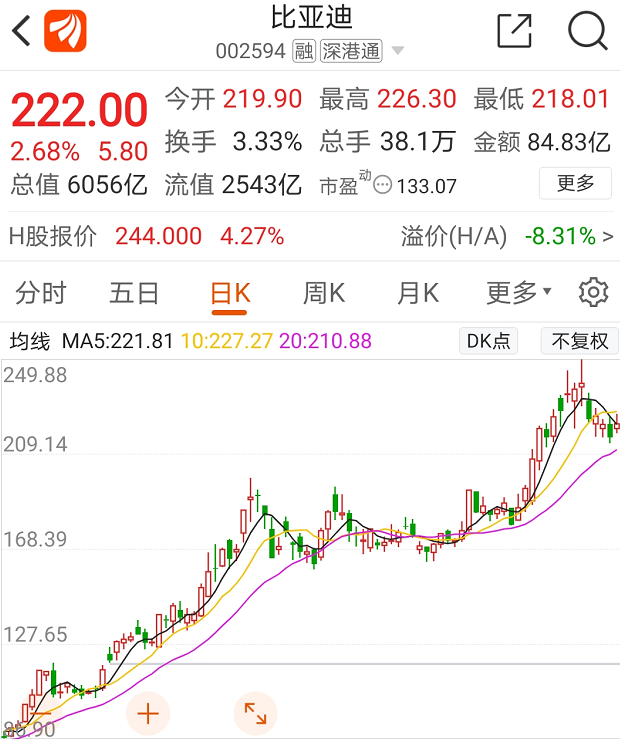Screen dimensions: 620x742
Task: Tap the orange plus button on chart
Action: (x=148, y=713)
